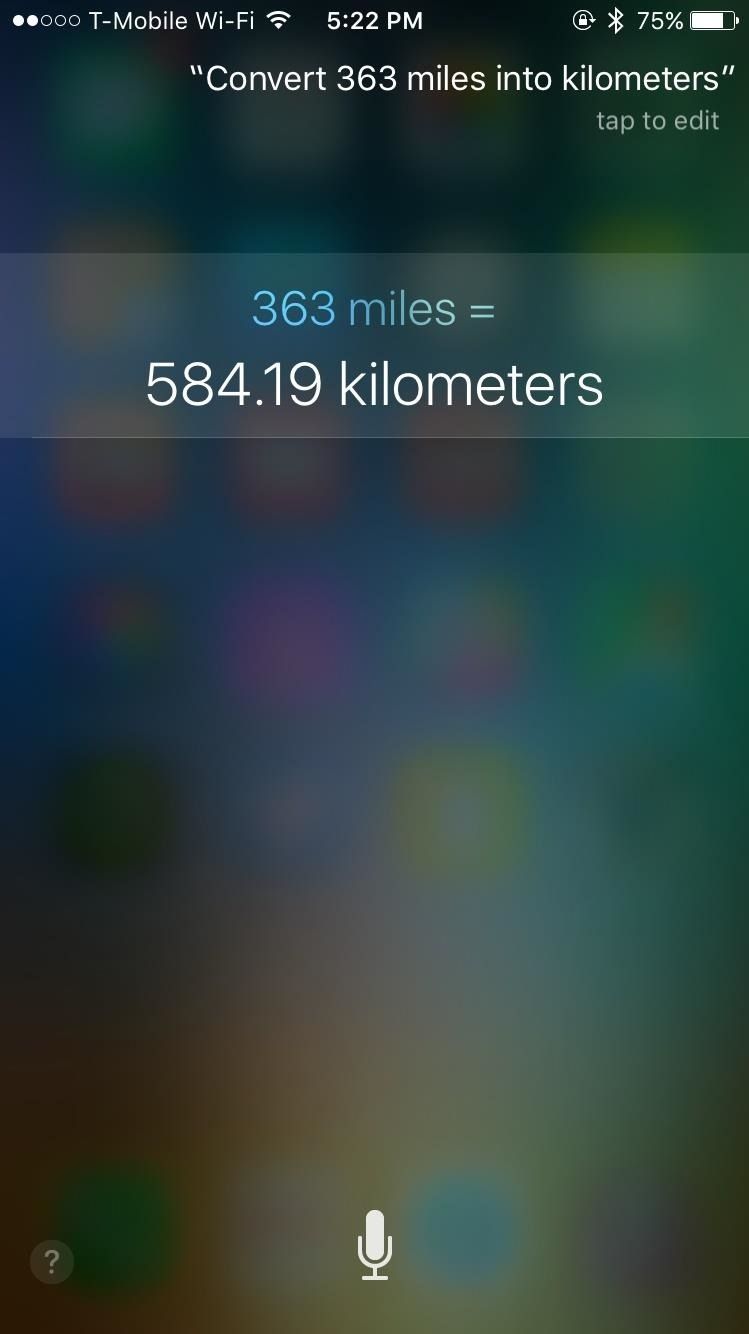The height and width of the screenshot is (1334, 749).
Task: Tap the 5:22 PM clock display
Action: pyautogui.click(x=374, y=19)
